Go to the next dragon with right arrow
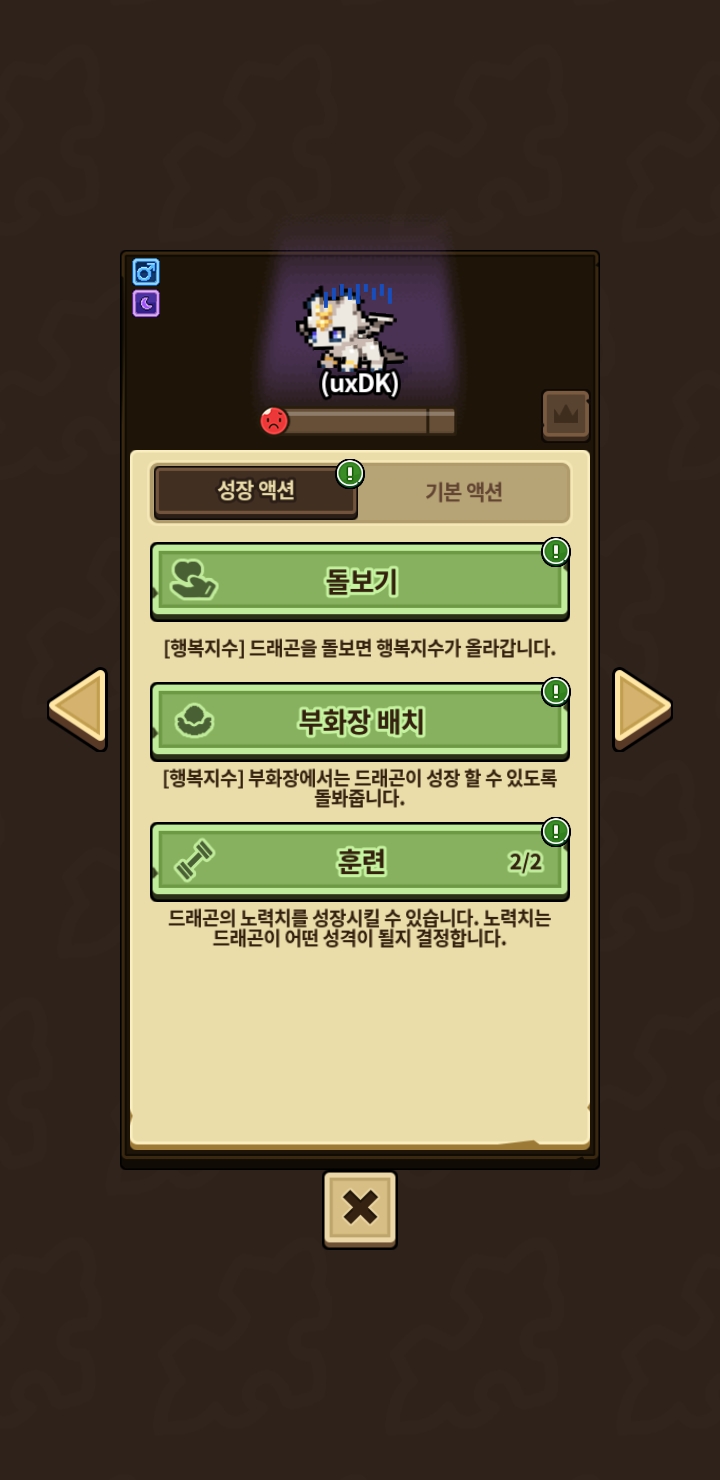 [x=641, y=708]
